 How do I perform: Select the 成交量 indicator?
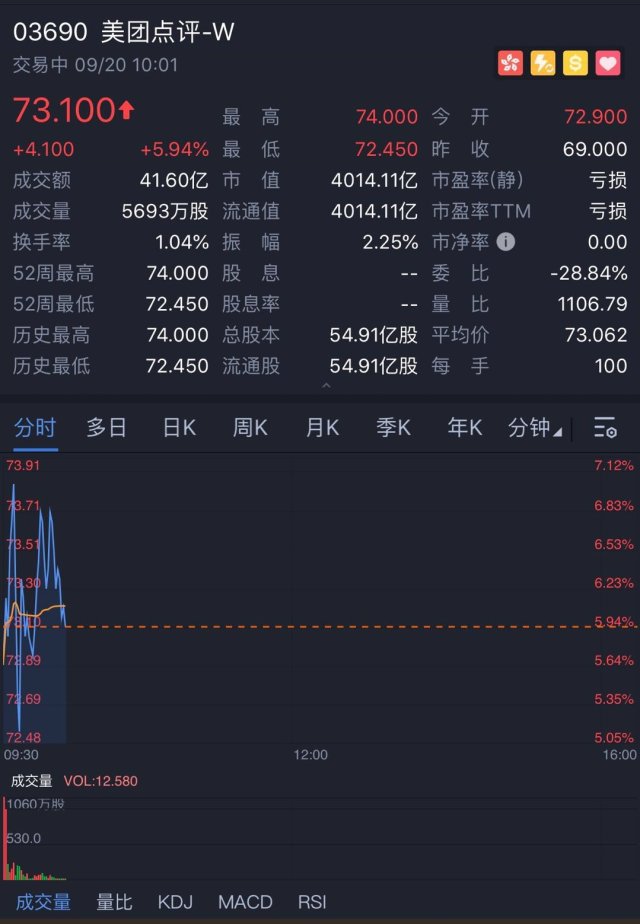click(43, 902)
